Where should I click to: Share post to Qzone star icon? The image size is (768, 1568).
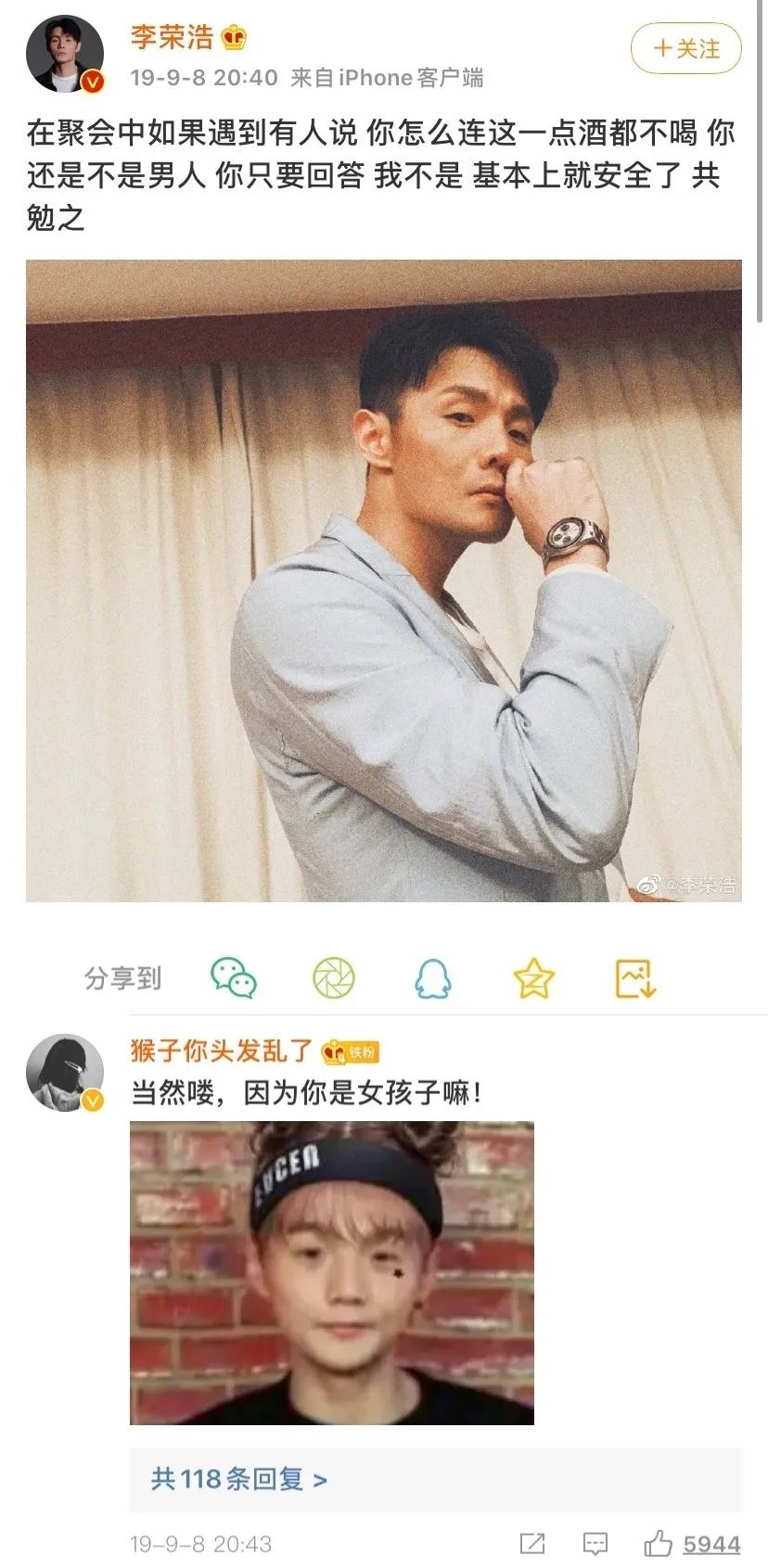(533, 978)
